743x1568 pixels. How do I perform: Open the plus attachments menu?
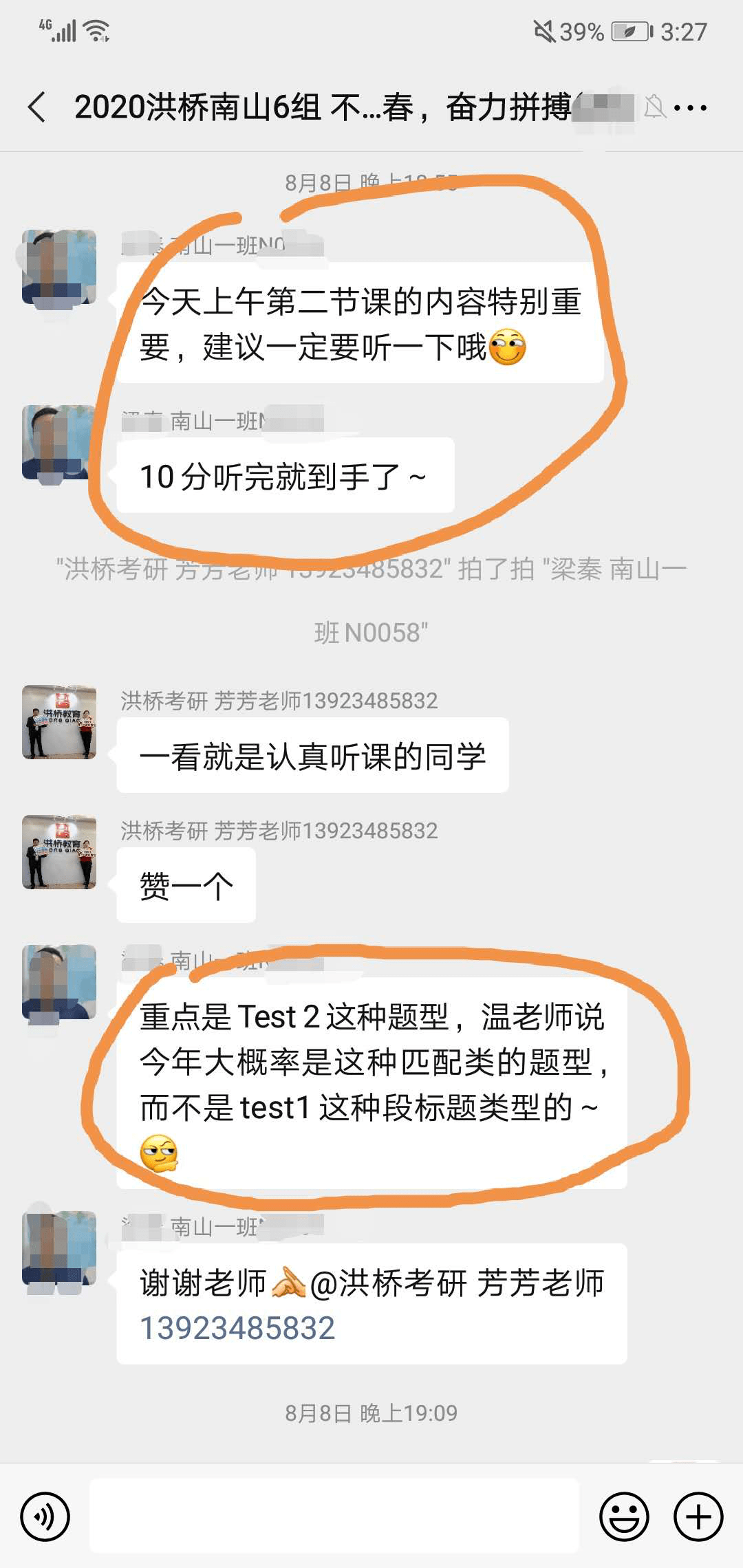(698, 1516)
